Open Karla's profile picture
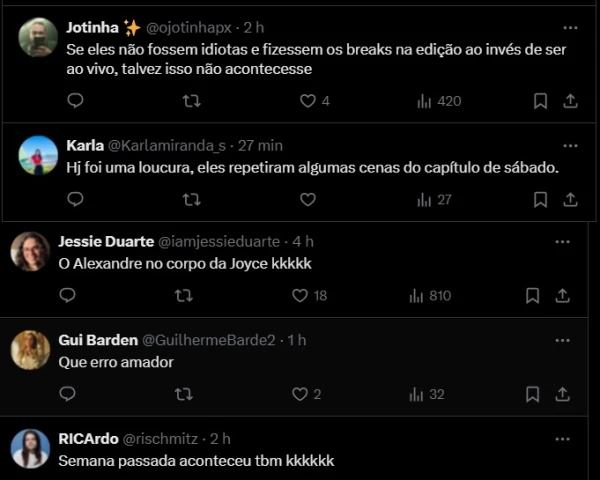 pos(38,155)
